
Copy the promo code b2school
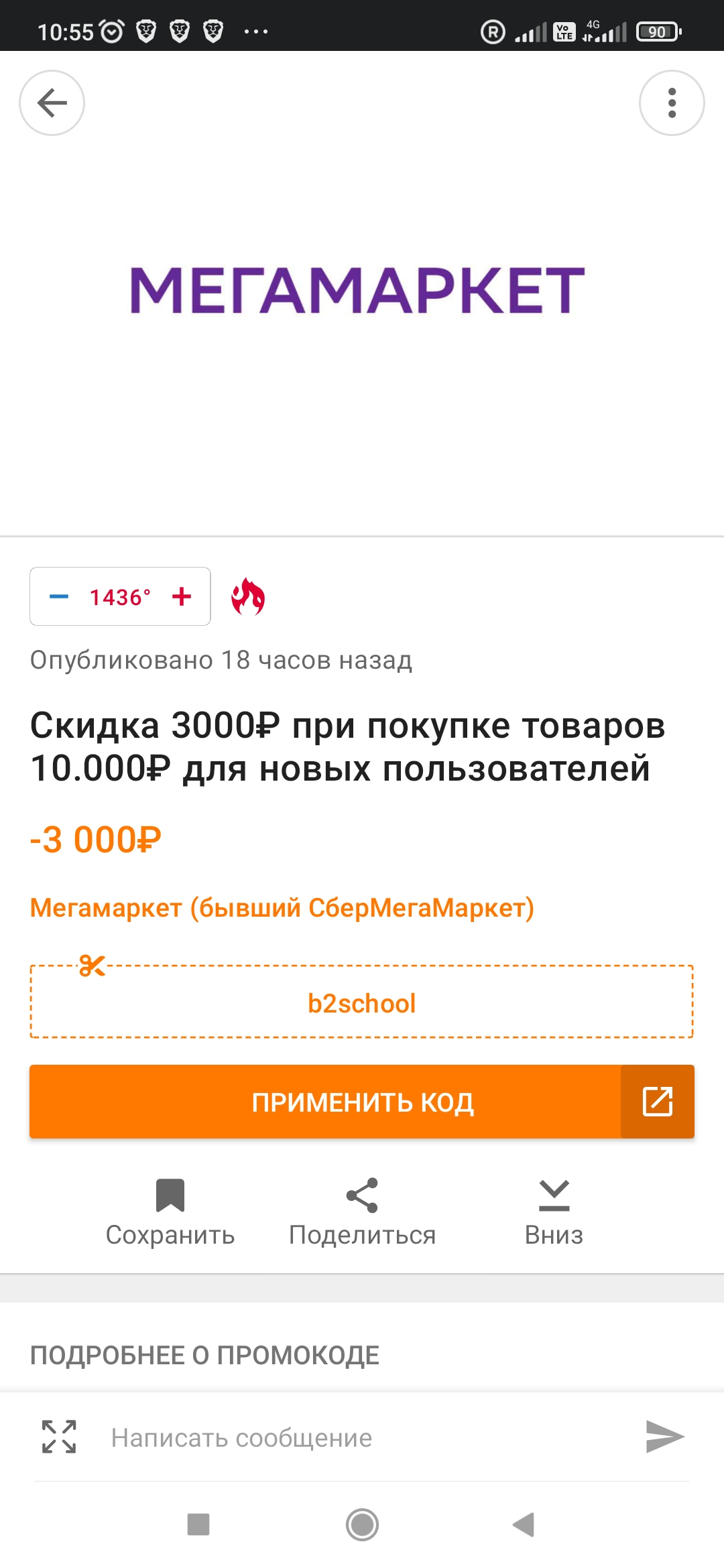point(361,1003)
